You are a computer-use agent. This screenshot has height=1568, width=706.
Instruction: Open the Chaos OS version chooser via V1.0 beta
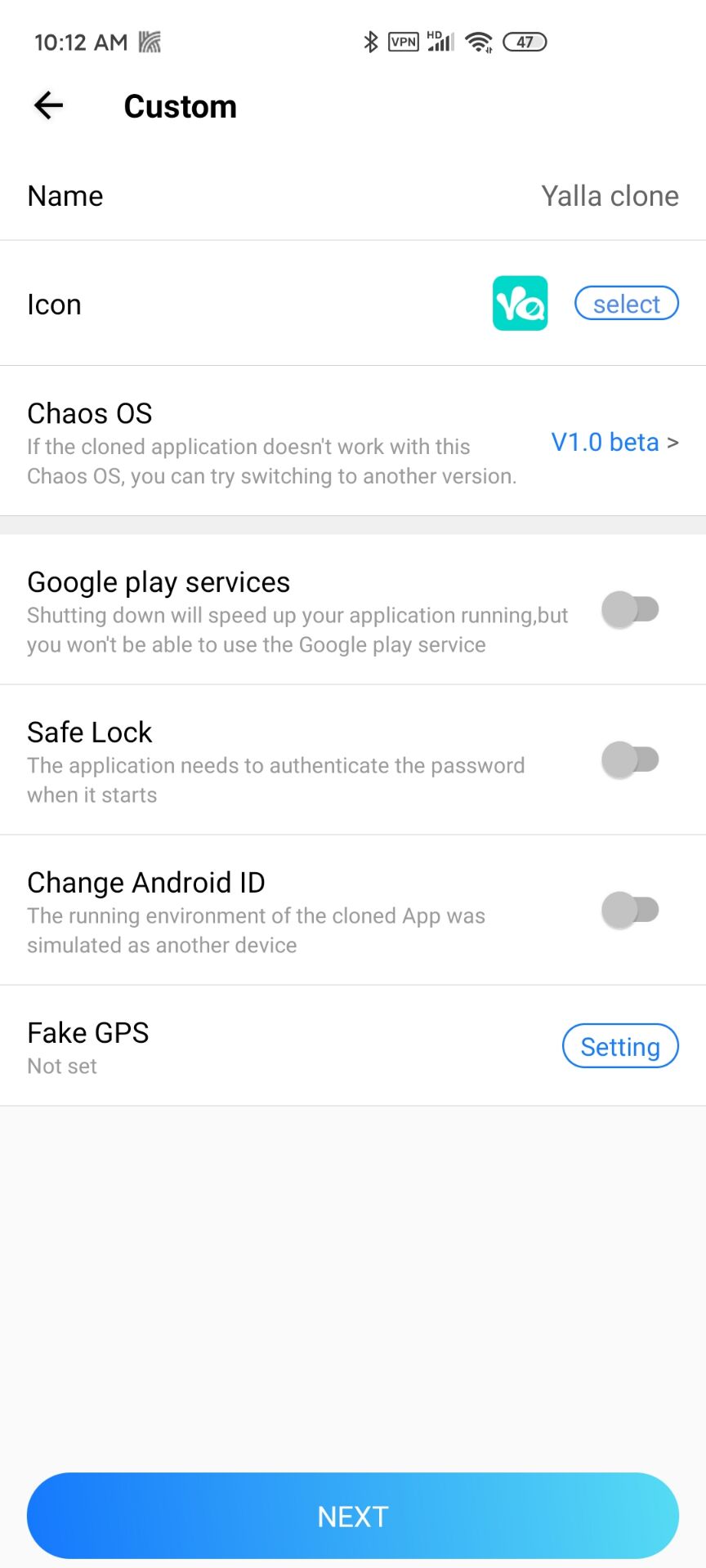(x=605, y=442)
